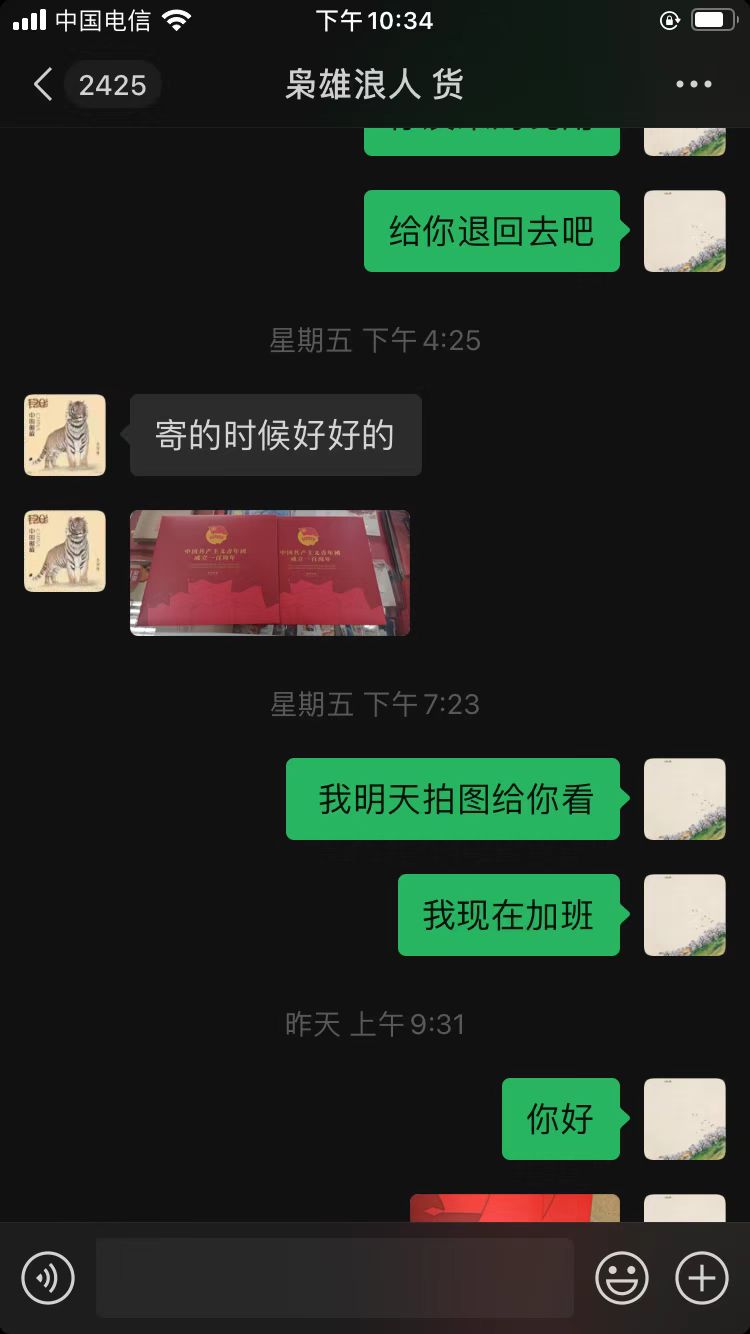Open tiger avatar beside 寄的时候好好的

pos(65,435)
